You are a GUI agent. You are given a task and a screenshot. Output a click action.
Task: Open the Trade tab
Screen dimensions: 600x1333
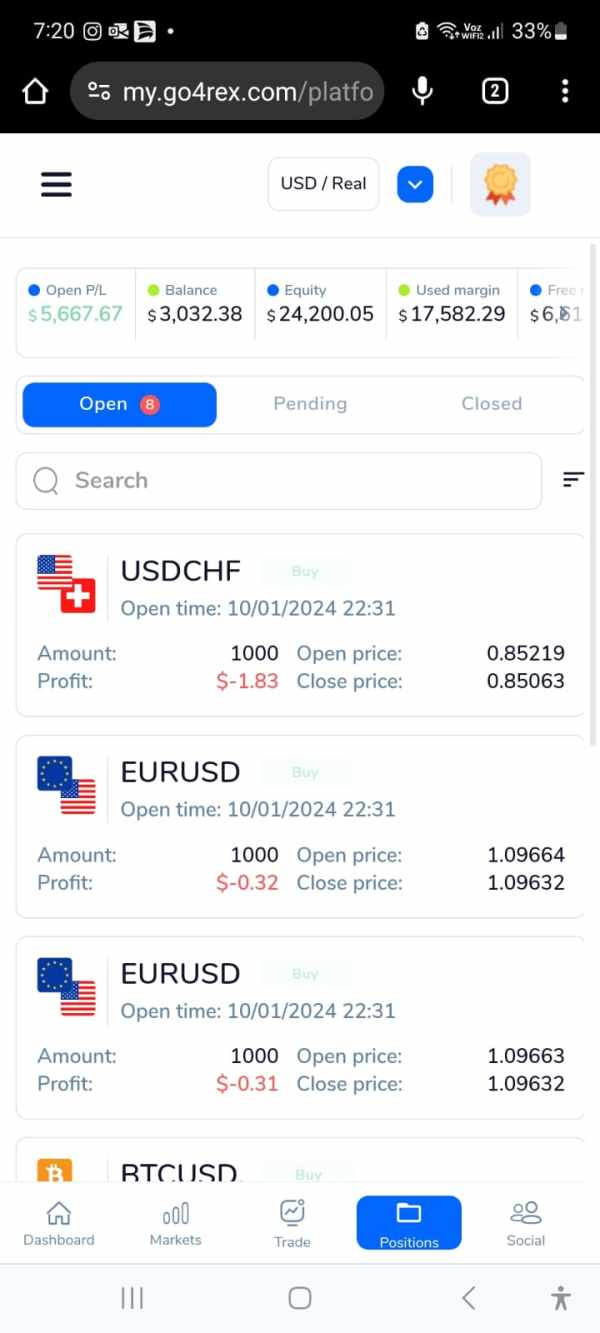292,1224
